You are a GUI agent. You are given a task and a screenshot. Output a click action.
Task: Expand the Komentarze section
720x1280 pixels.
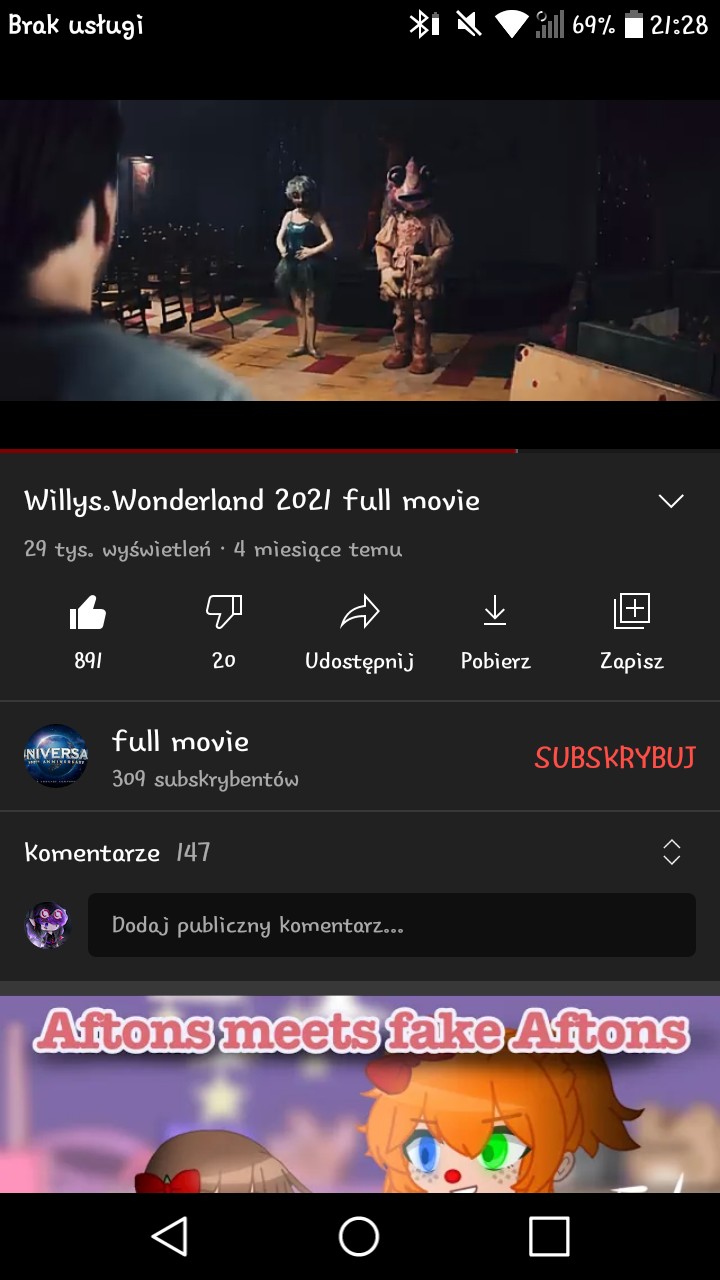pos(671,852)
